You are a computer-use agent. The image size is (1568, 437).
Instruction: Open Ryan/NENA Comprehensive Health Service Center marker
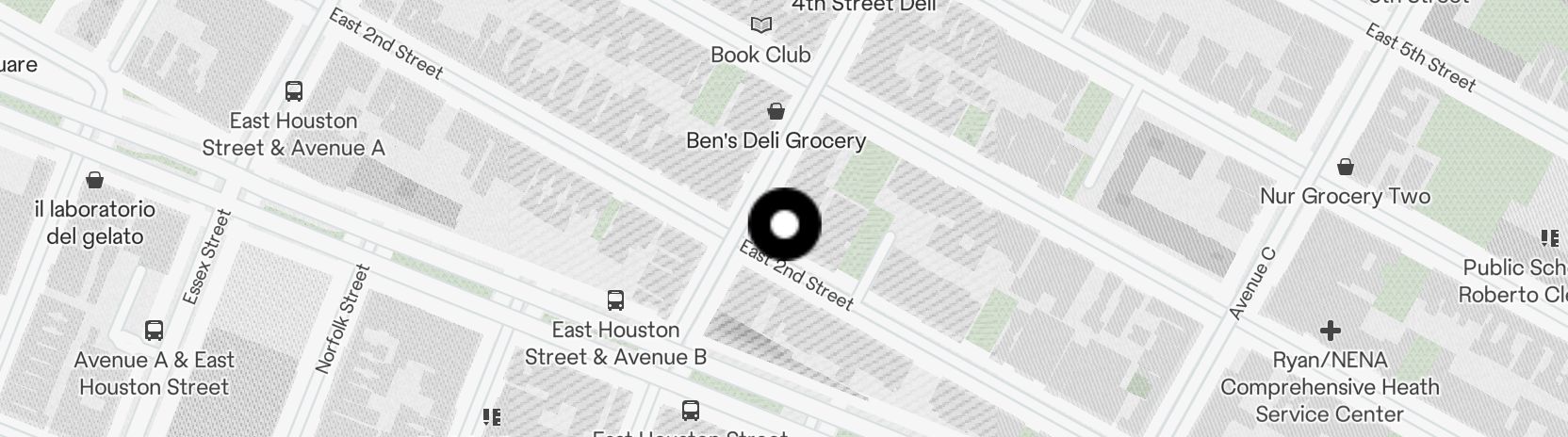pos(1330,332)
